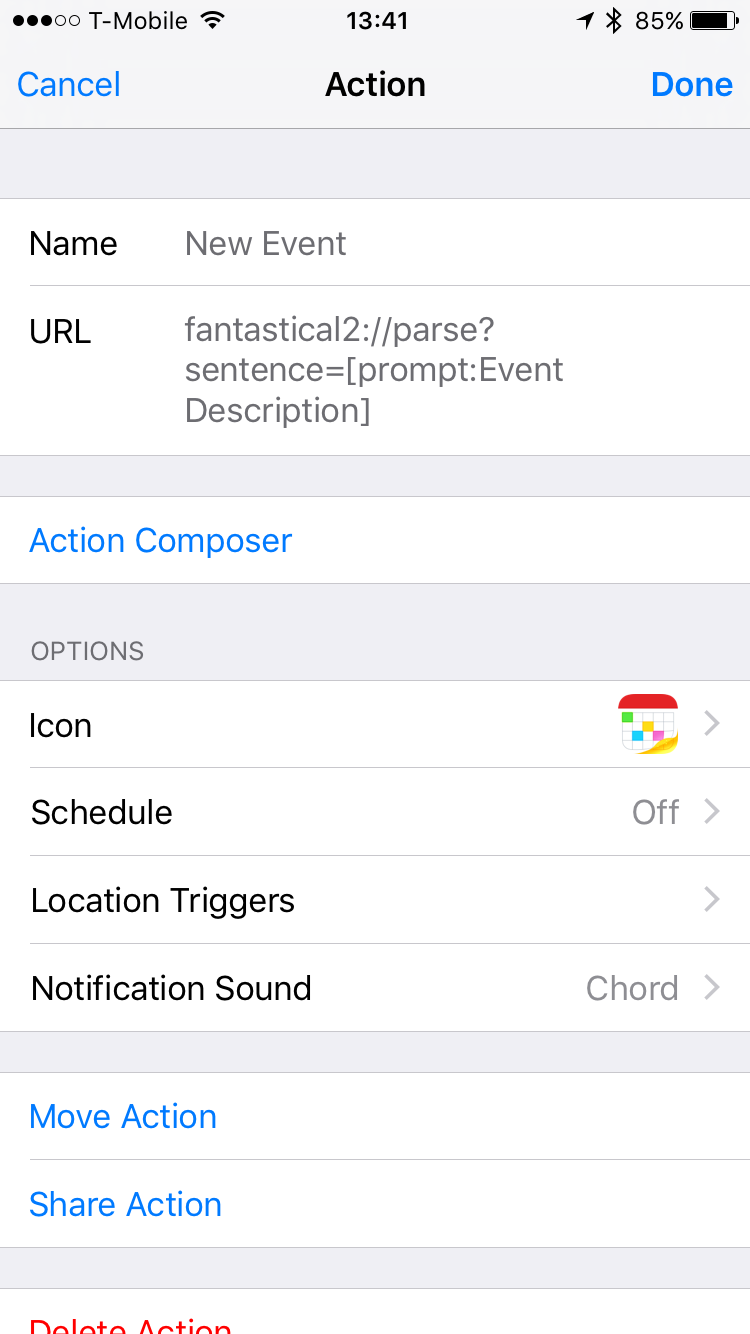The width and height of the screenshot is (750, 1334).
Task: Change the action Icon
Action: (x=375, y=724)
